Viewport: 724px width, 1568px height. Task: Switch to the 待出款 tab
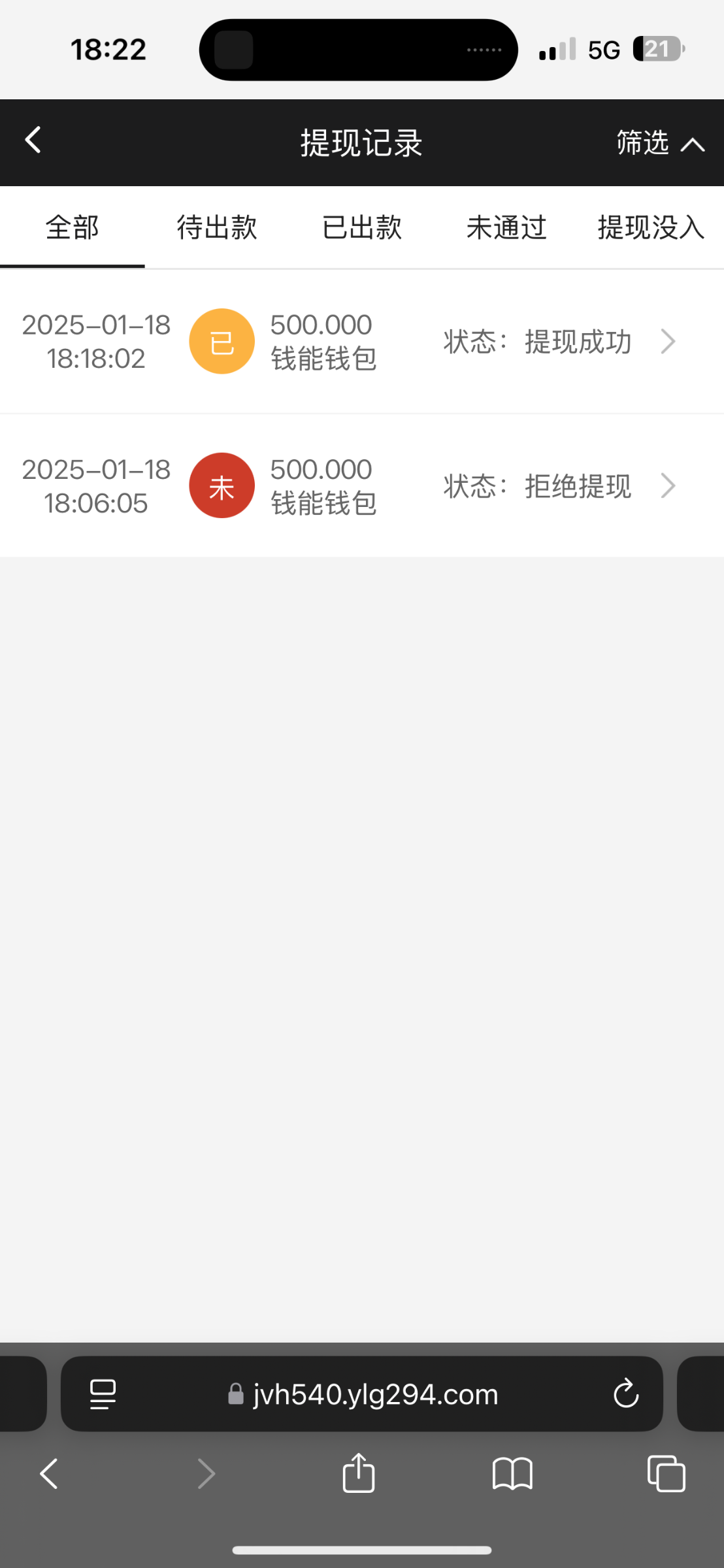tap(217, 227)
